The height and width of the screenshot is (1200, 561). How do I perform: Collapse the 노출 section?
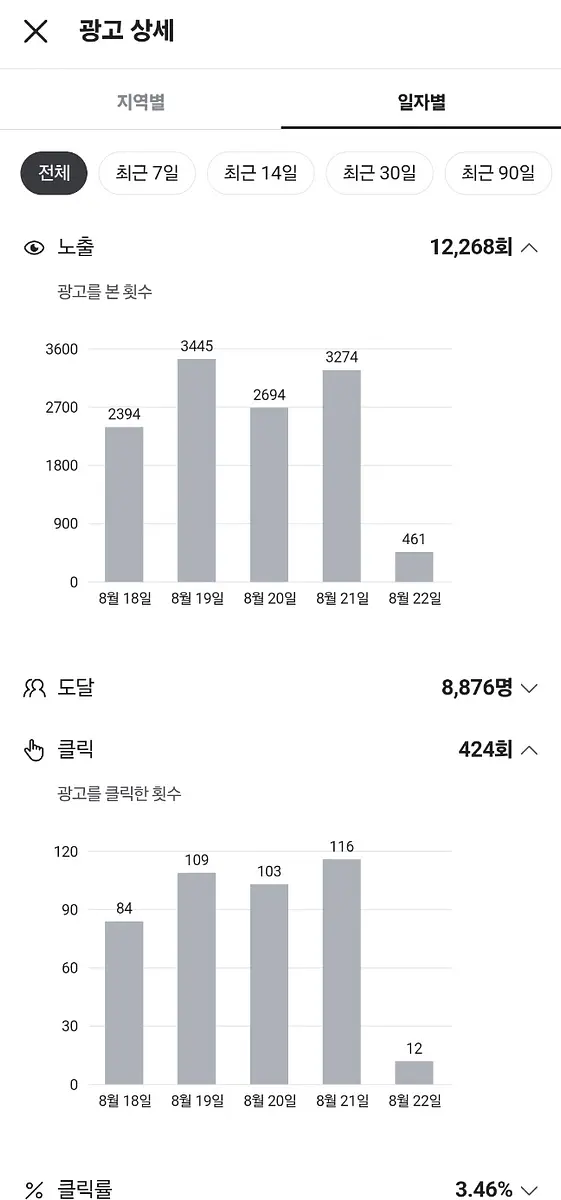(x=530, y=247)
